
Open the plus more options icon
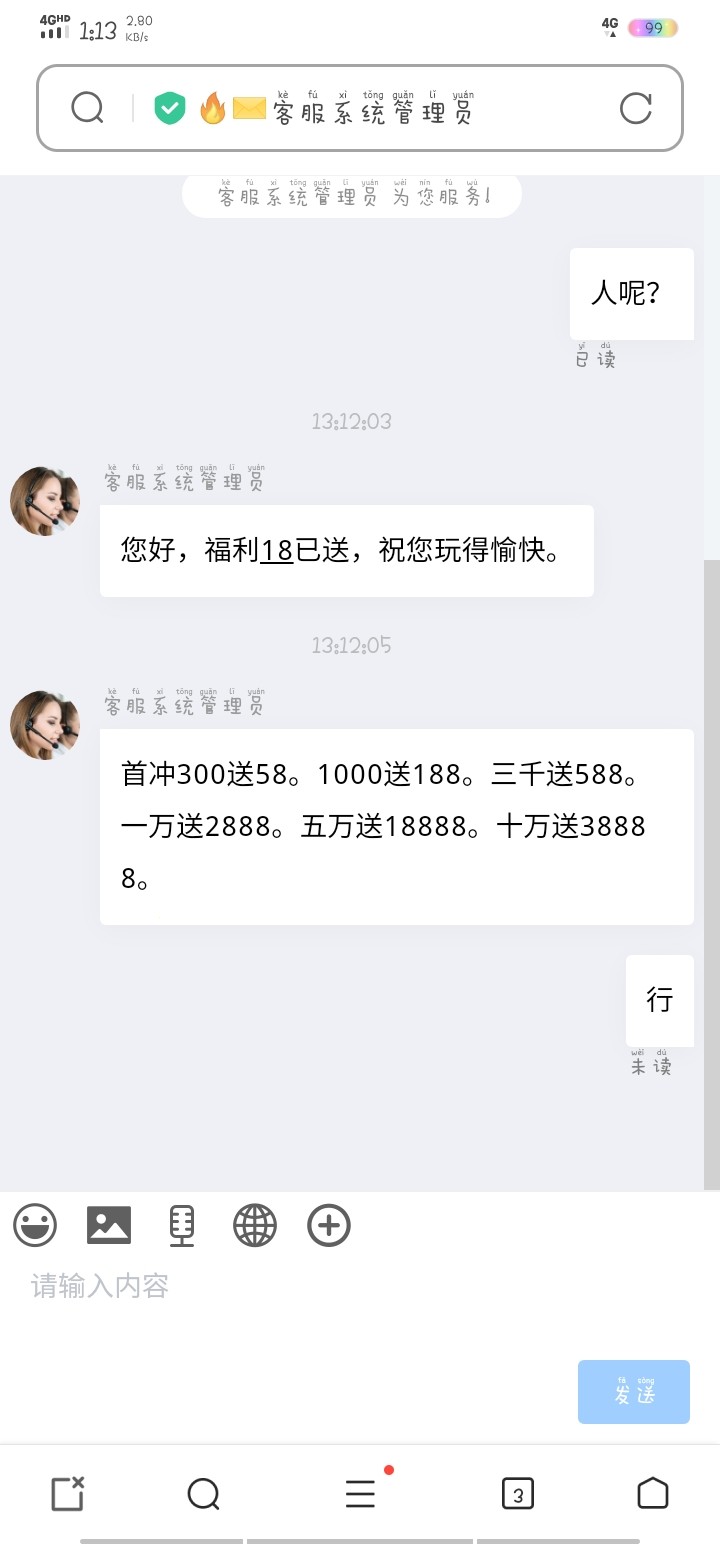click(x=329, y=1225)
